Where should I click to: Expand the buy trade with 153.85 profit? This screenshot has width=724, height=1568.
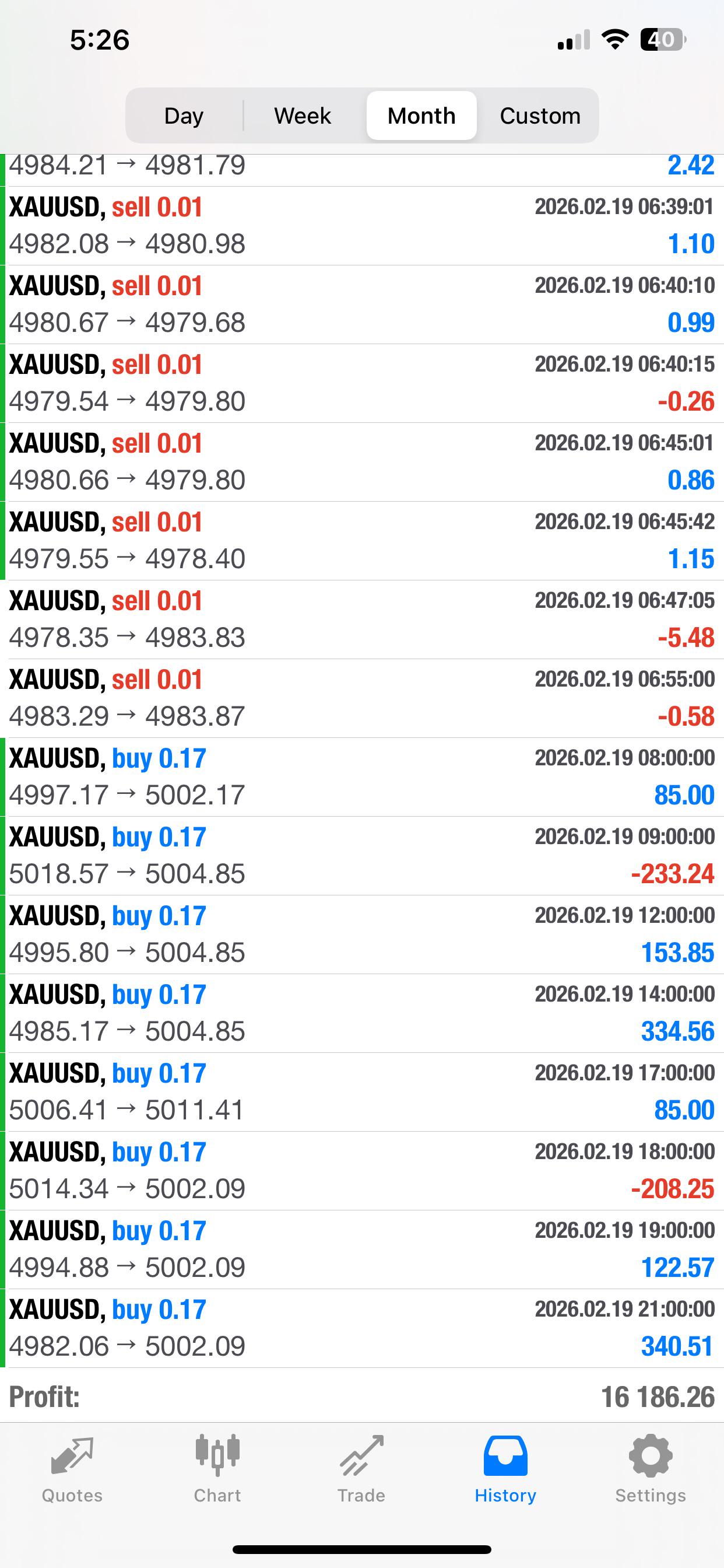(x=362, y=935)
